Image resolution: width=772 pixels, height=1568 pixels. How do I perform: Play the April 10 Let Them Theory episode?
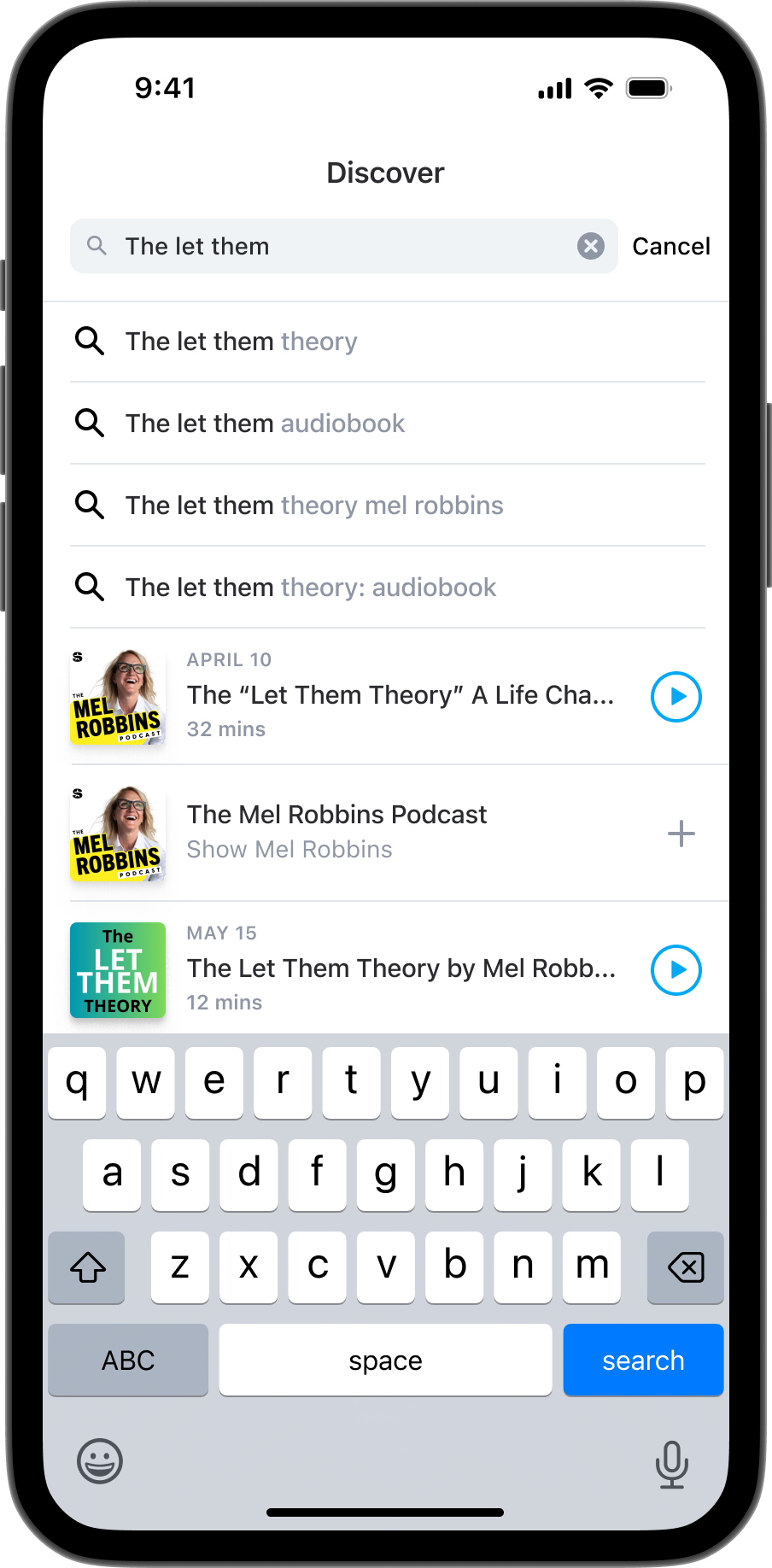tap(675, 697)
